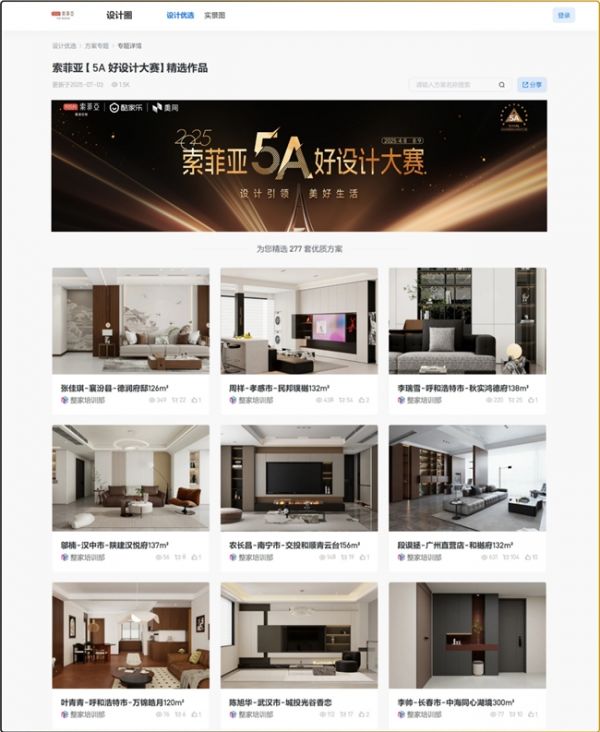Open 陈旭华-武汉市-城投光谷香恋 design
The image size is (600, 732).
coord(299,635)
